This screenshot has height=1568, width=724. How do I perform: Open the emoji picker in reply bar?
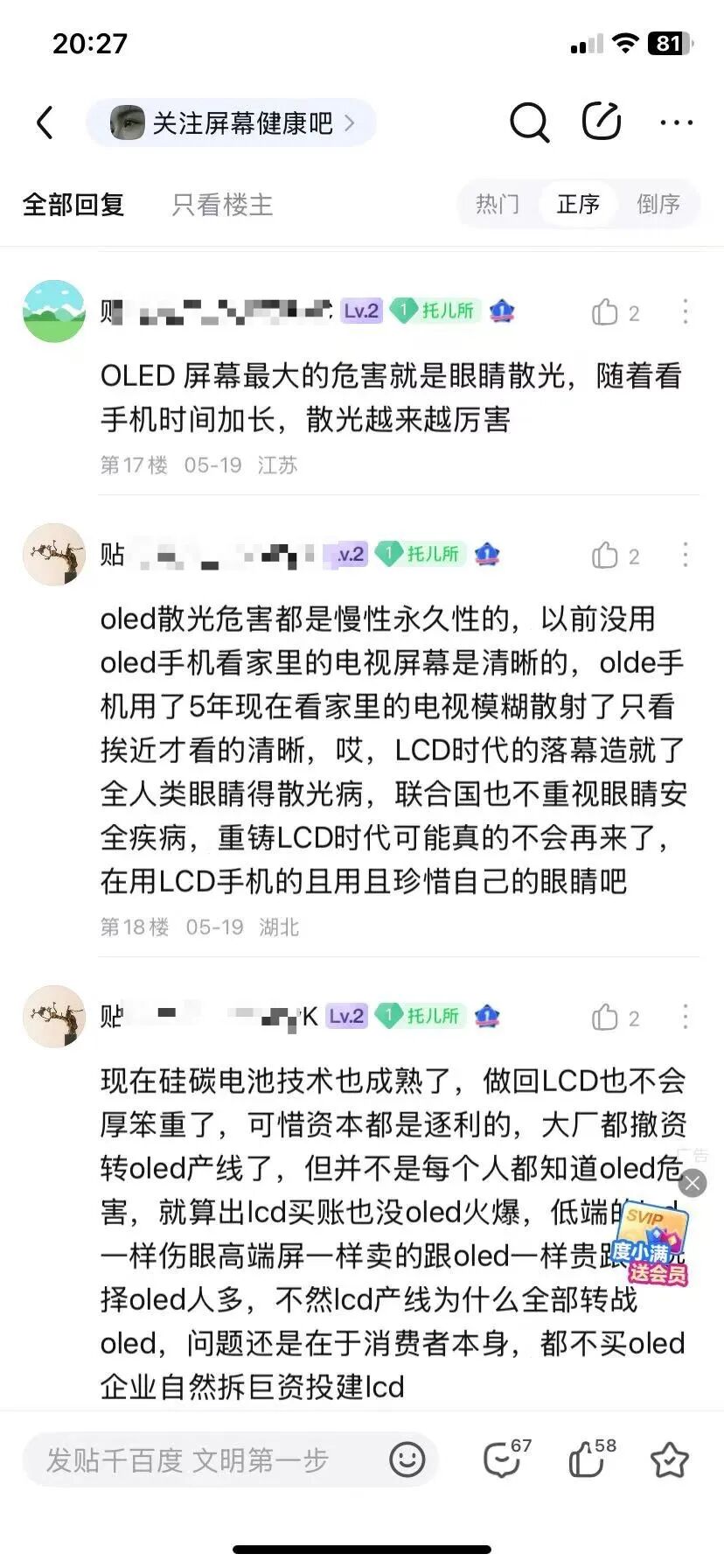[x=407, y=1459]
